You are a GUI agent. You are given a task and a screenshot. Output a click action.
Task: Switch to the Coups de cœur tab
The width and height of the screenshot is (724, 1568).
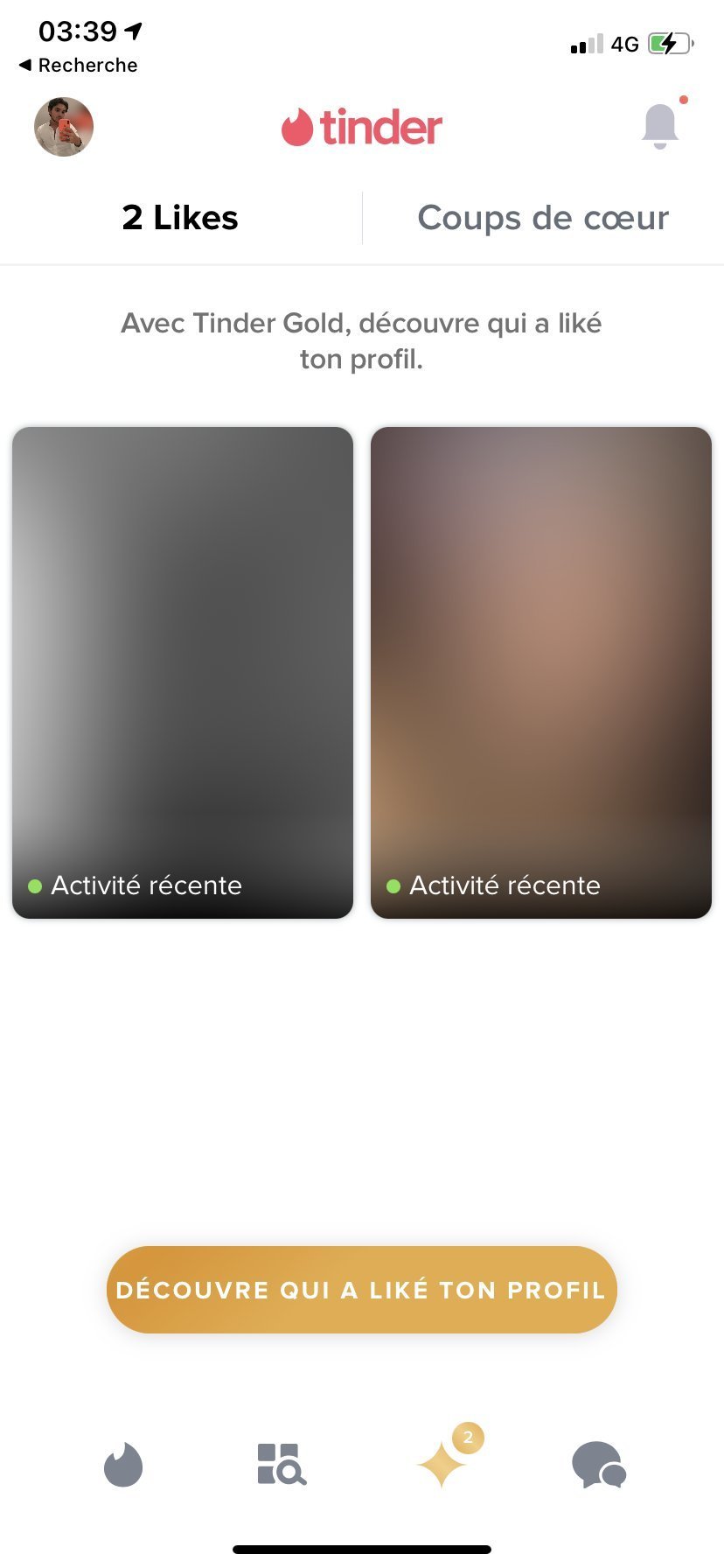[x=543, y=218]
